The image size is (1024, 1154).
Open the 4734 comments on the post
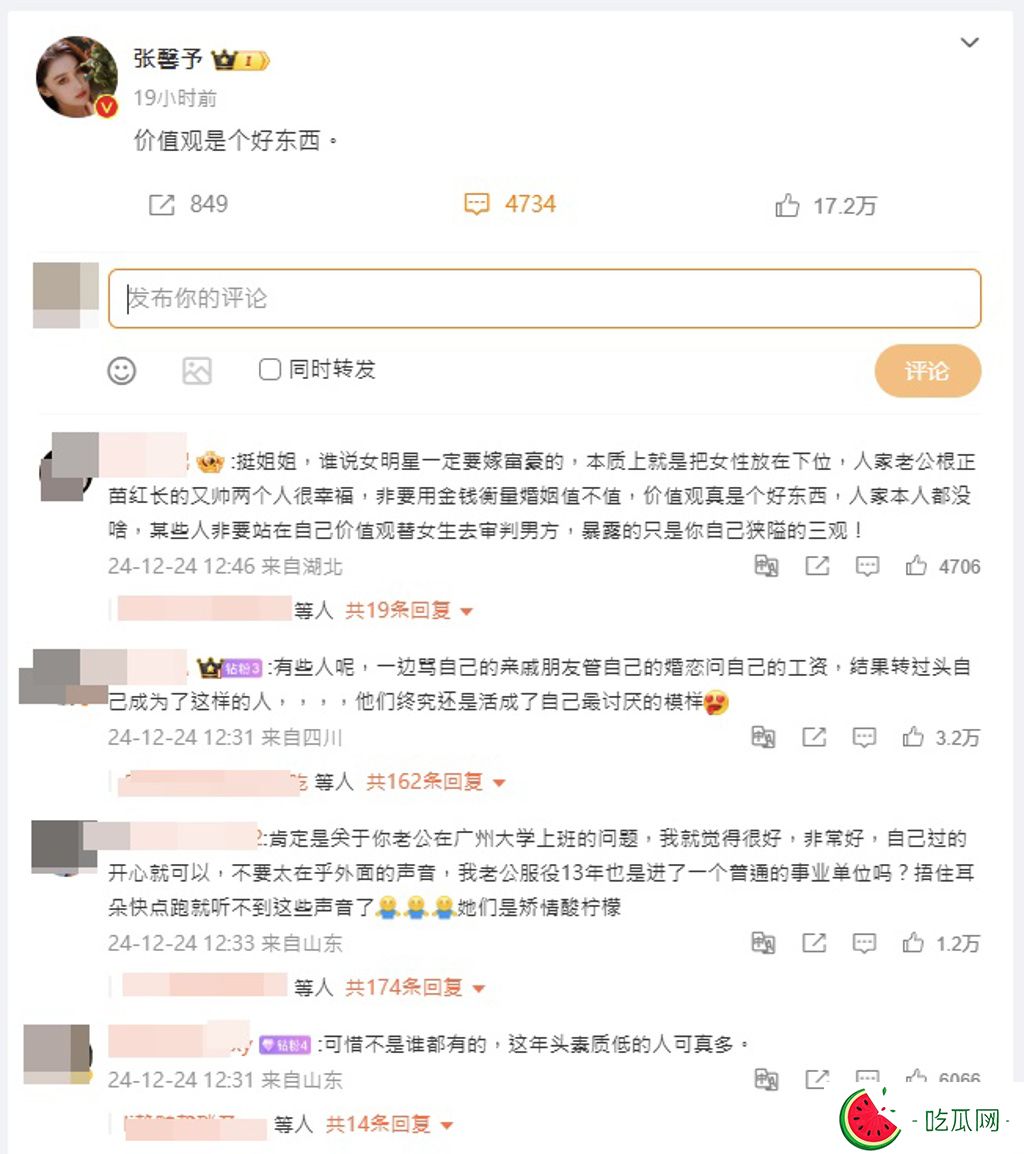510,205
